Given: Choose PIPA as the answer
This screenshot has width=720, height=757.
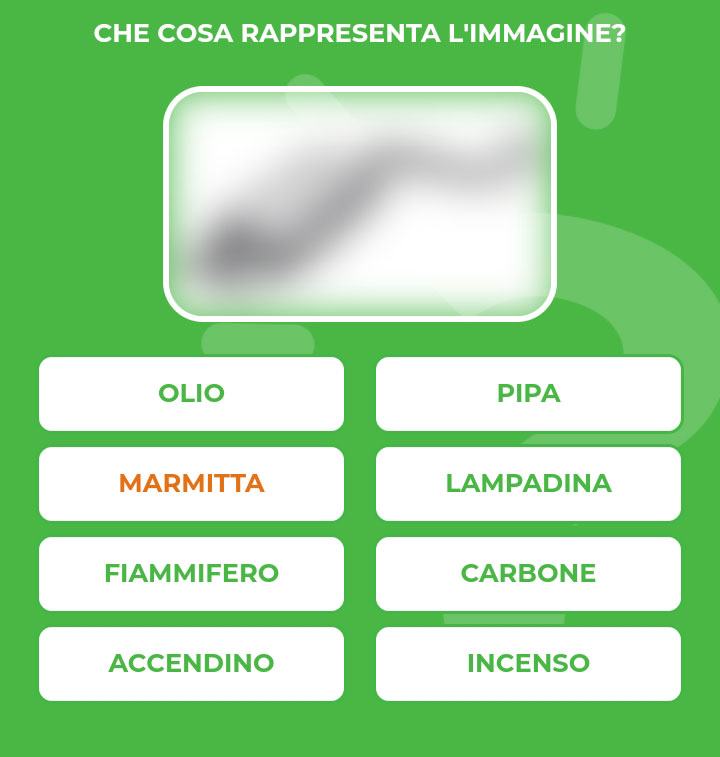Looking at the screenshot, I should 528,394.
